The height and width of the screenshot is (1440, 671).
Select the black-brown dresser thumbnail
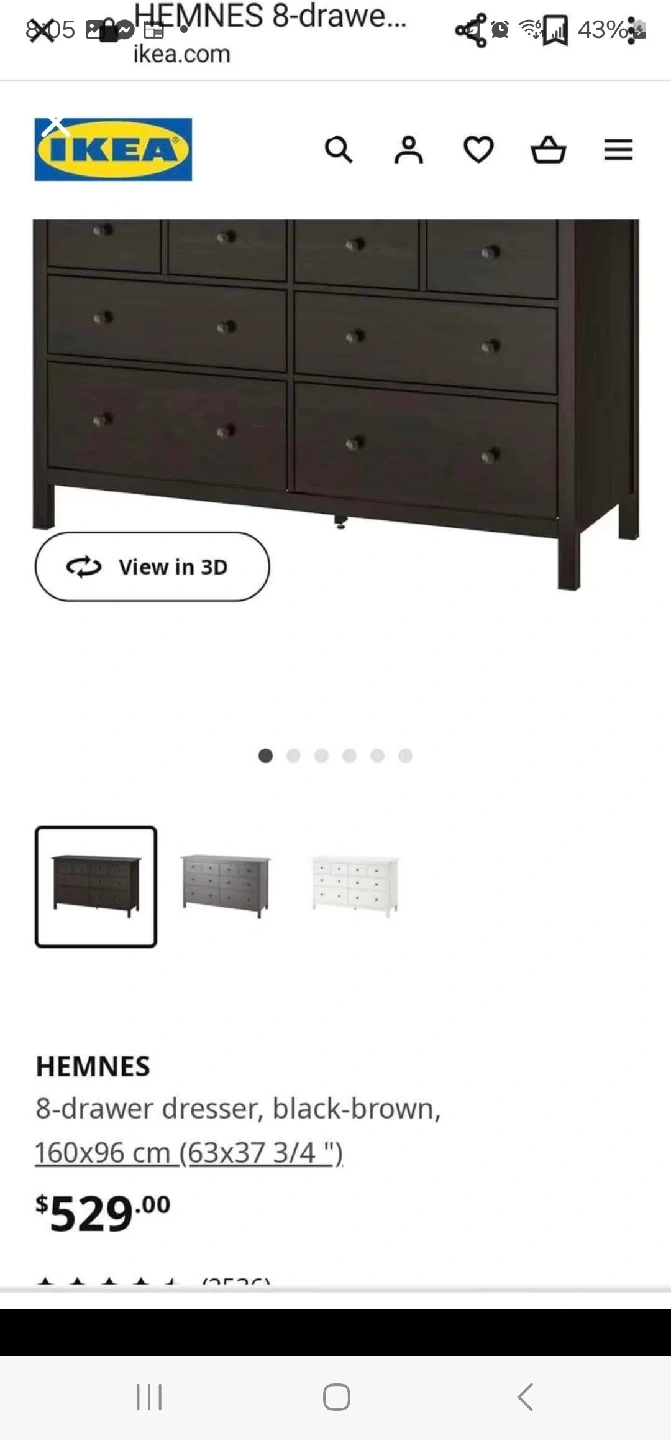[x=96, y=886]
